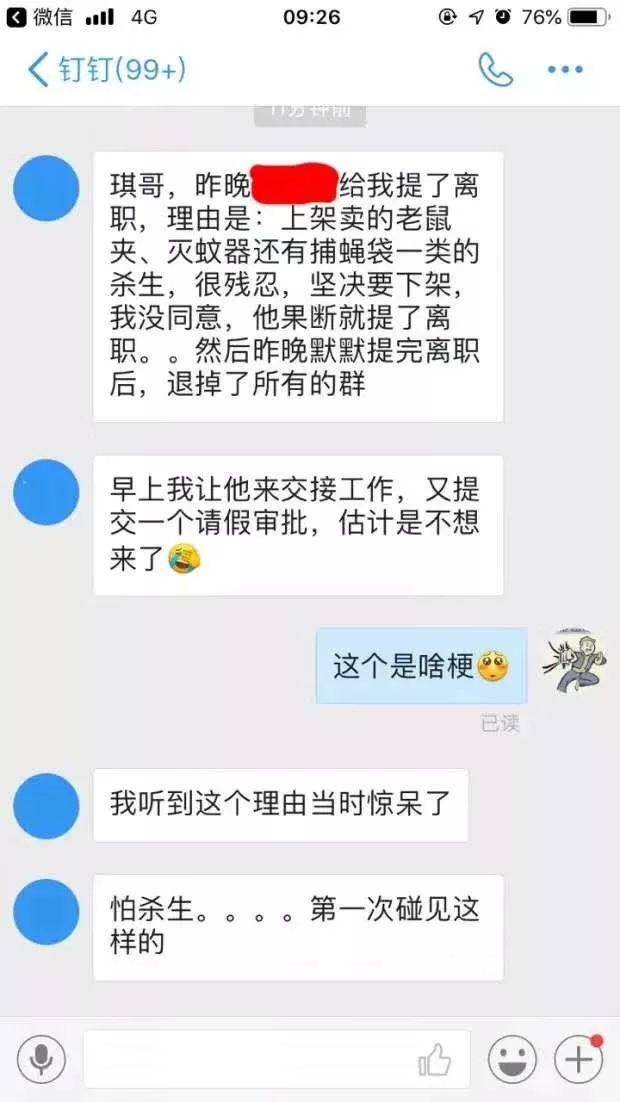Open sender avatar beside 我听到这个理由当时惊呆了
This screenshot has width=620, height=1102.
point(47,806)
